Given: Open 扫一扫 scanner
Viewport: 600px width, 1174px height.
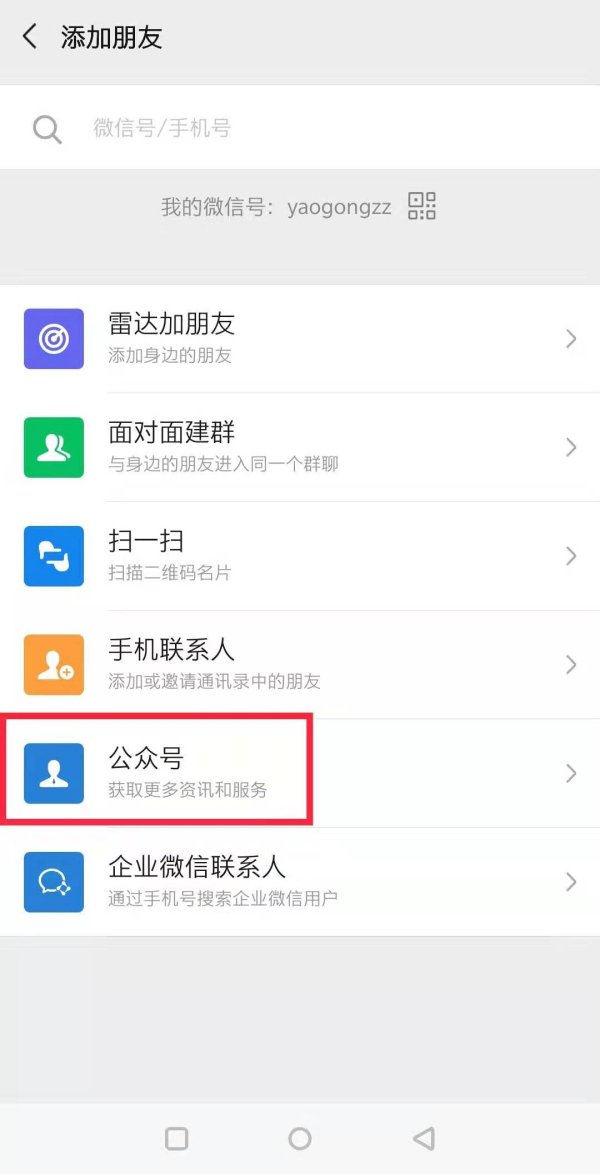Looking at the screenshot, I should click(300, 556).
